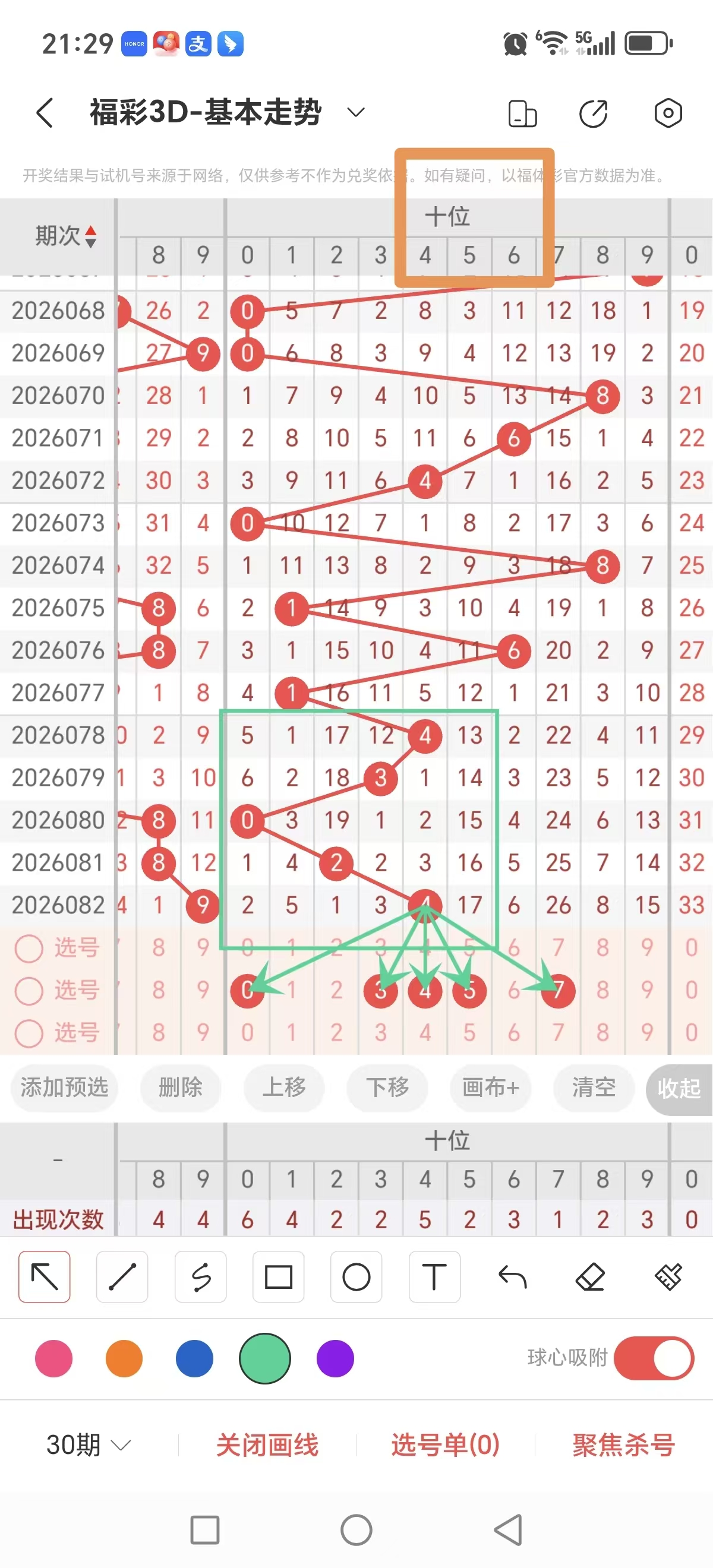Select the rectangle drawing tool
The height and width of the screenshot is (1568, 713).
(x=278, y=1278)
